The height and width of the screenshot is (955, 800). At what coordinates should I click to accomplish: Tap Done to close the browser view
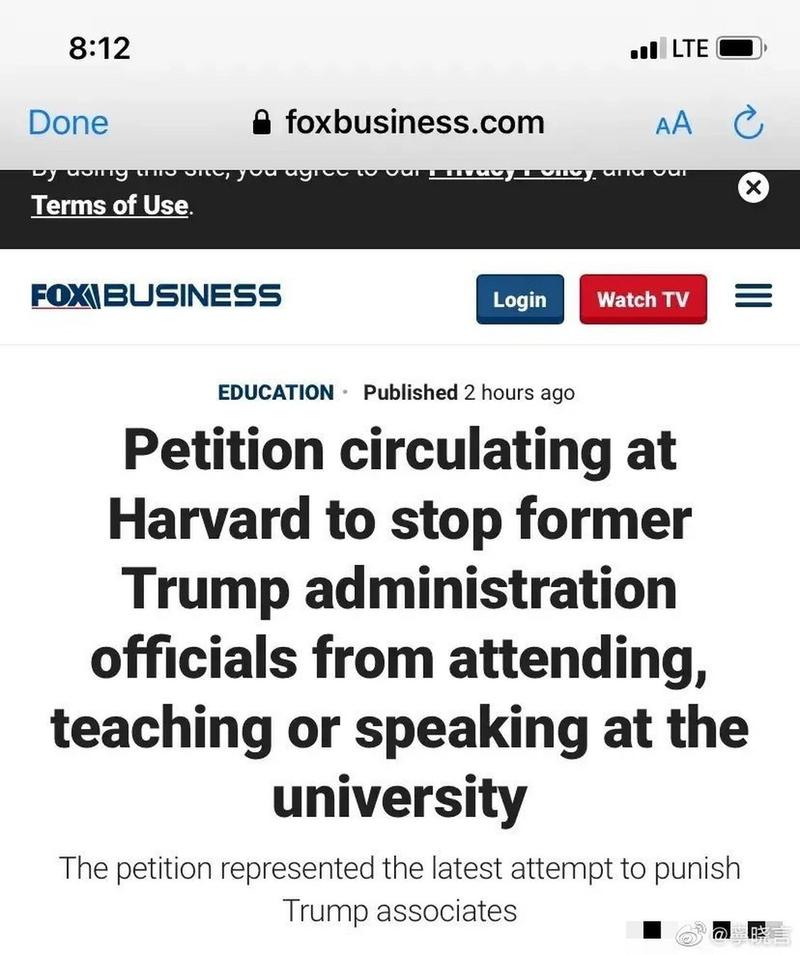click(x=68, y=123)
